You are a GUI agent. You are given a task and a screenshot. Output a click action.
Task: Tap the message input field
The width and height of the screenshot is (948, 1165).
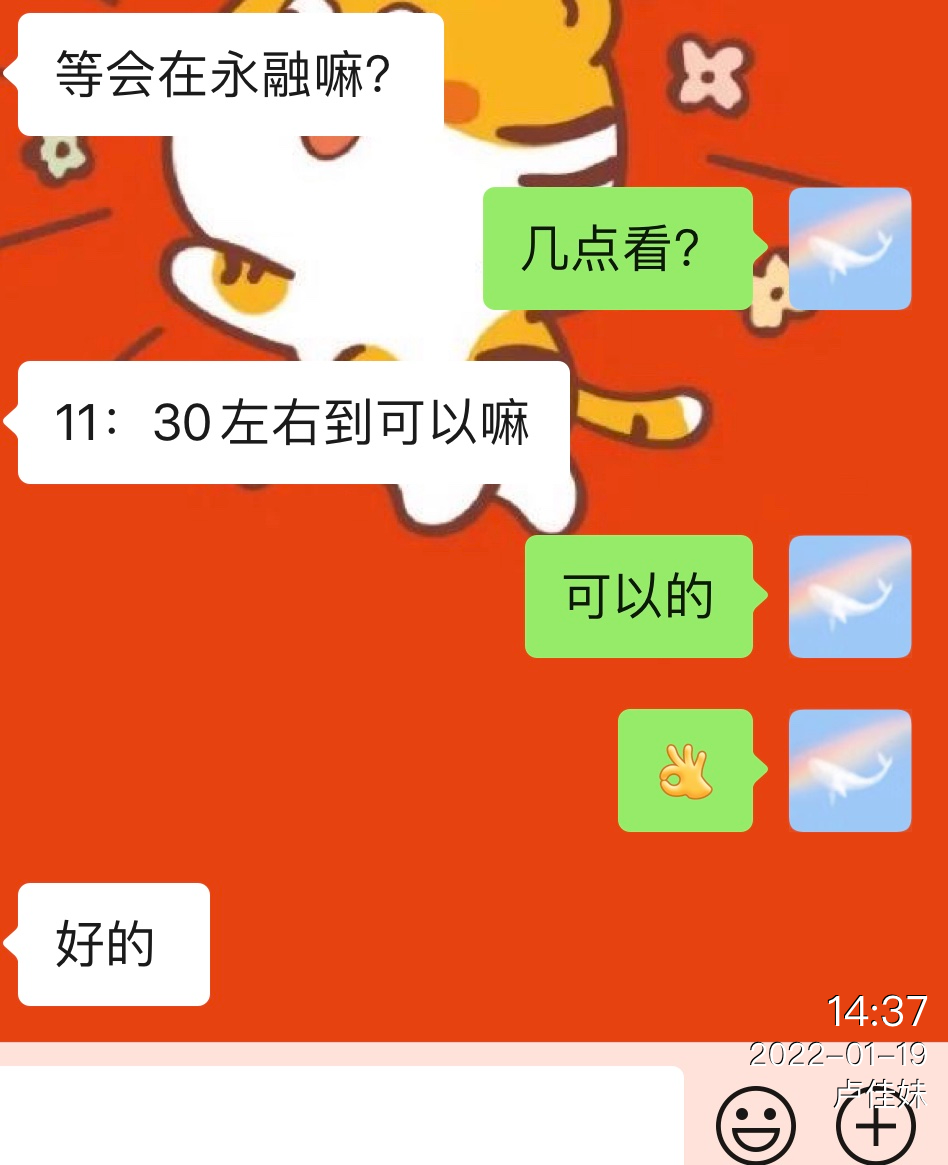[x=340, y=1115]
